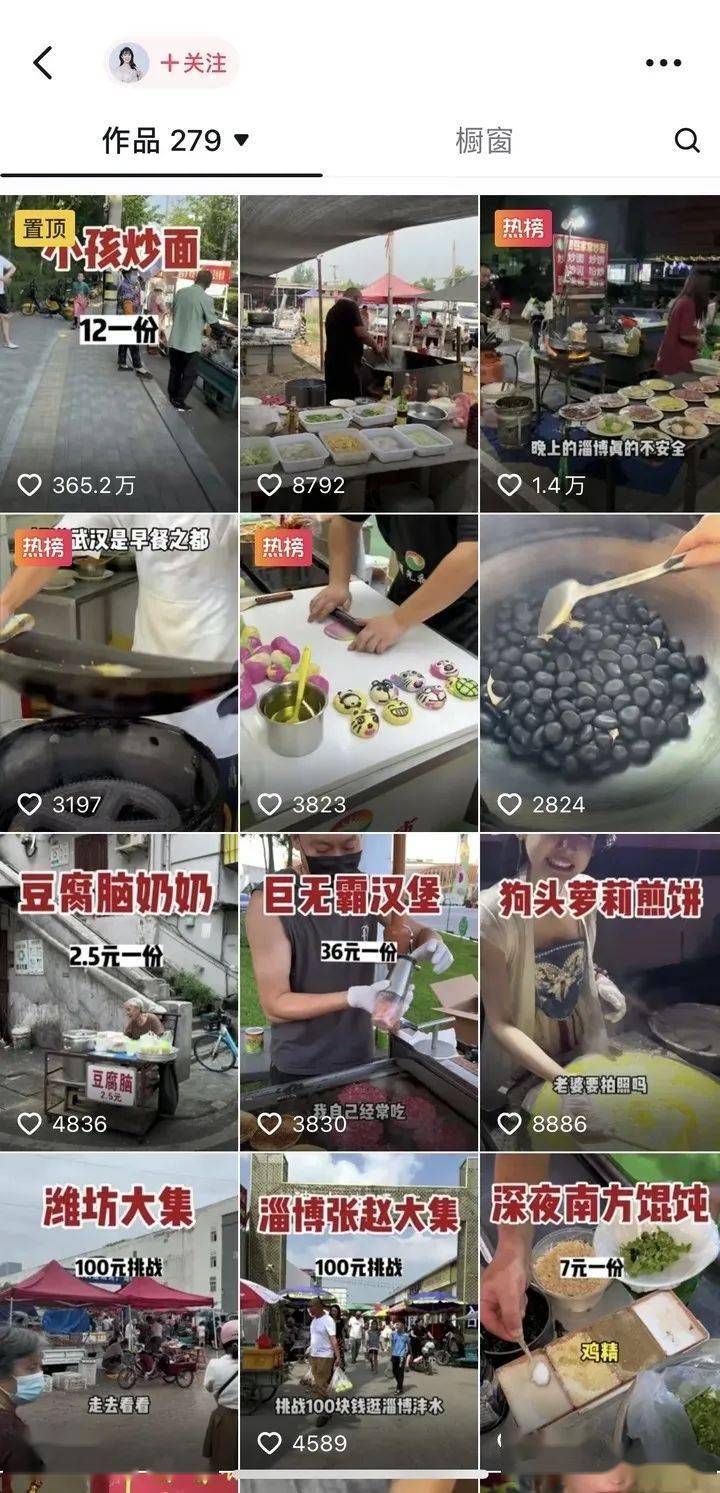Viewport: 720px width, 1493px height.
Task: Open the 晚上的淄博真的不安全 video
Action: click(599, 353)
